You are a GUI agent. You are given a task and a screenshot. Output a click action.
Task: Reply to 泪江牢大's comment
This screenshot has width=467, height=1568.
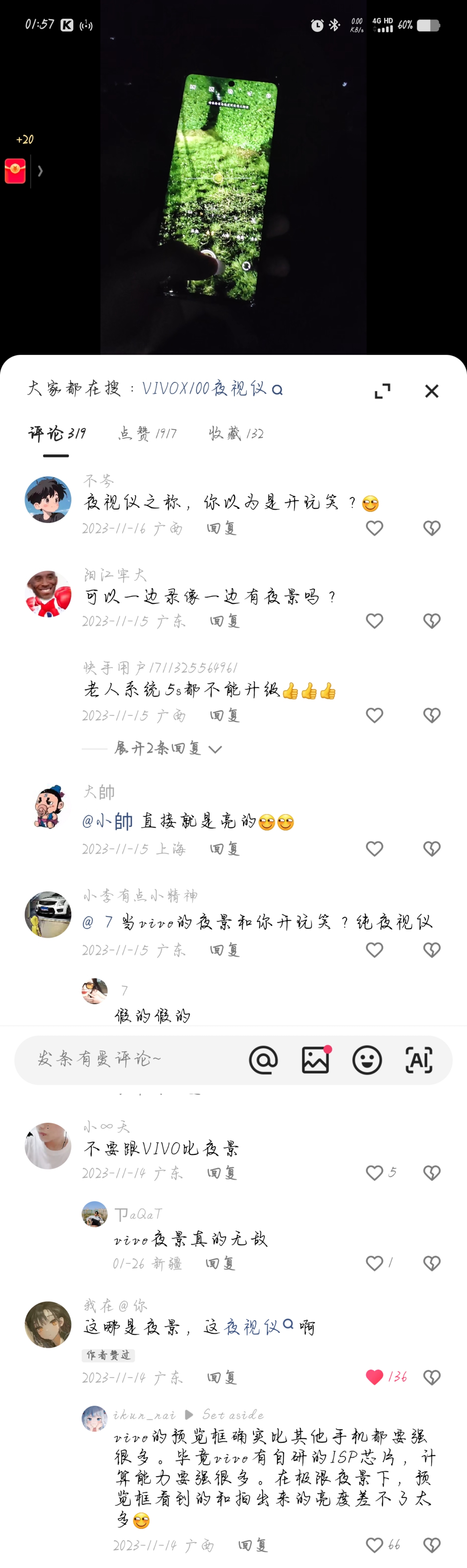(x=225, y=621)
